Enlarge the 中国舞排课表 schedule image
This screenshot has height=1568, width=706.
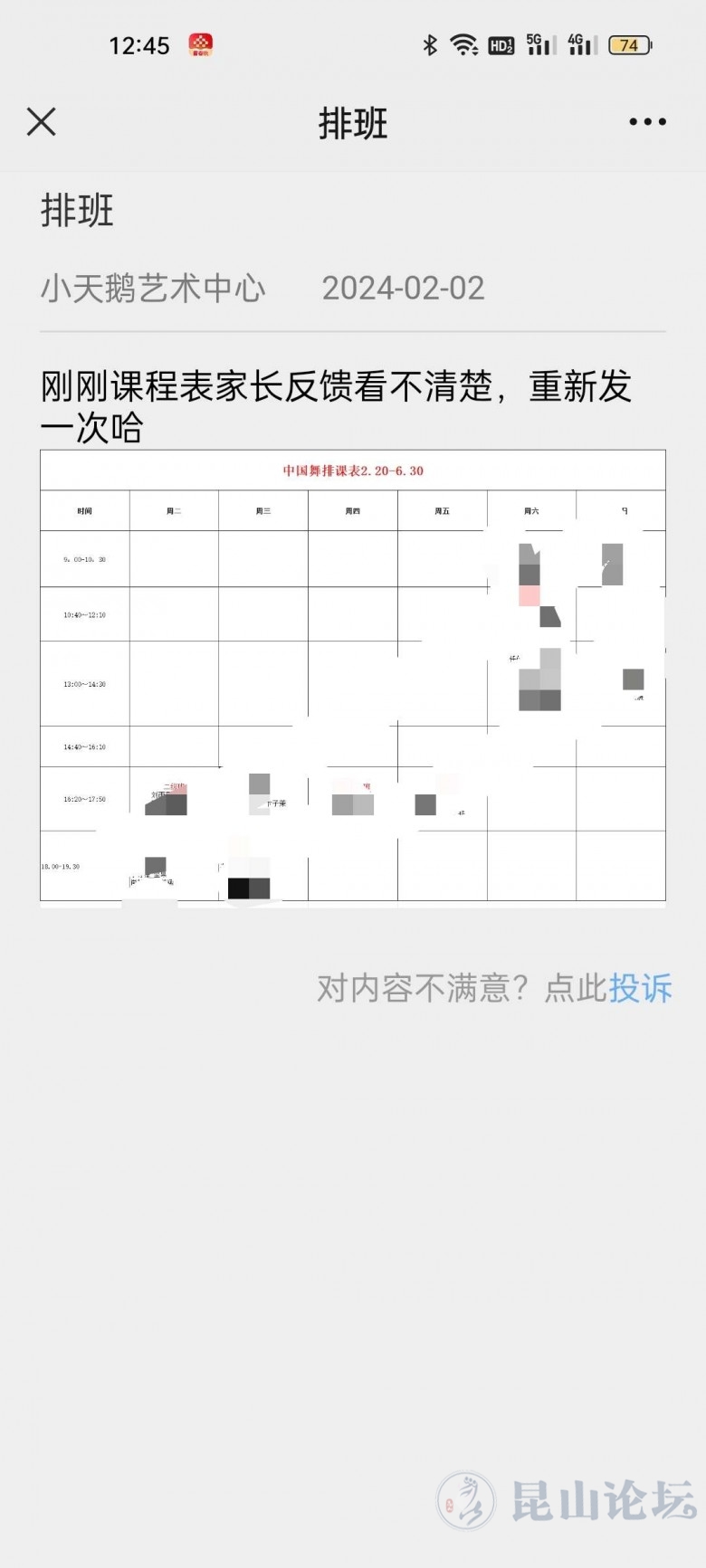click(353, 676)
